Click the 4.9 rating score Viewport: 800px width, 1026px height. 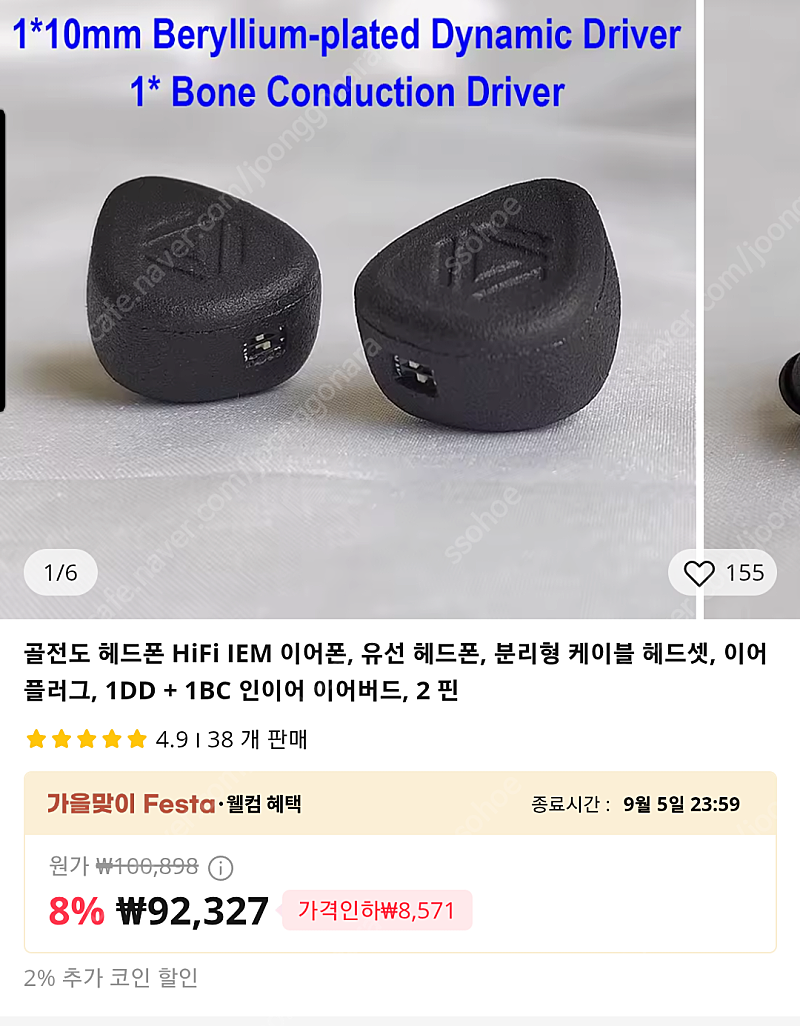(174, 741)
